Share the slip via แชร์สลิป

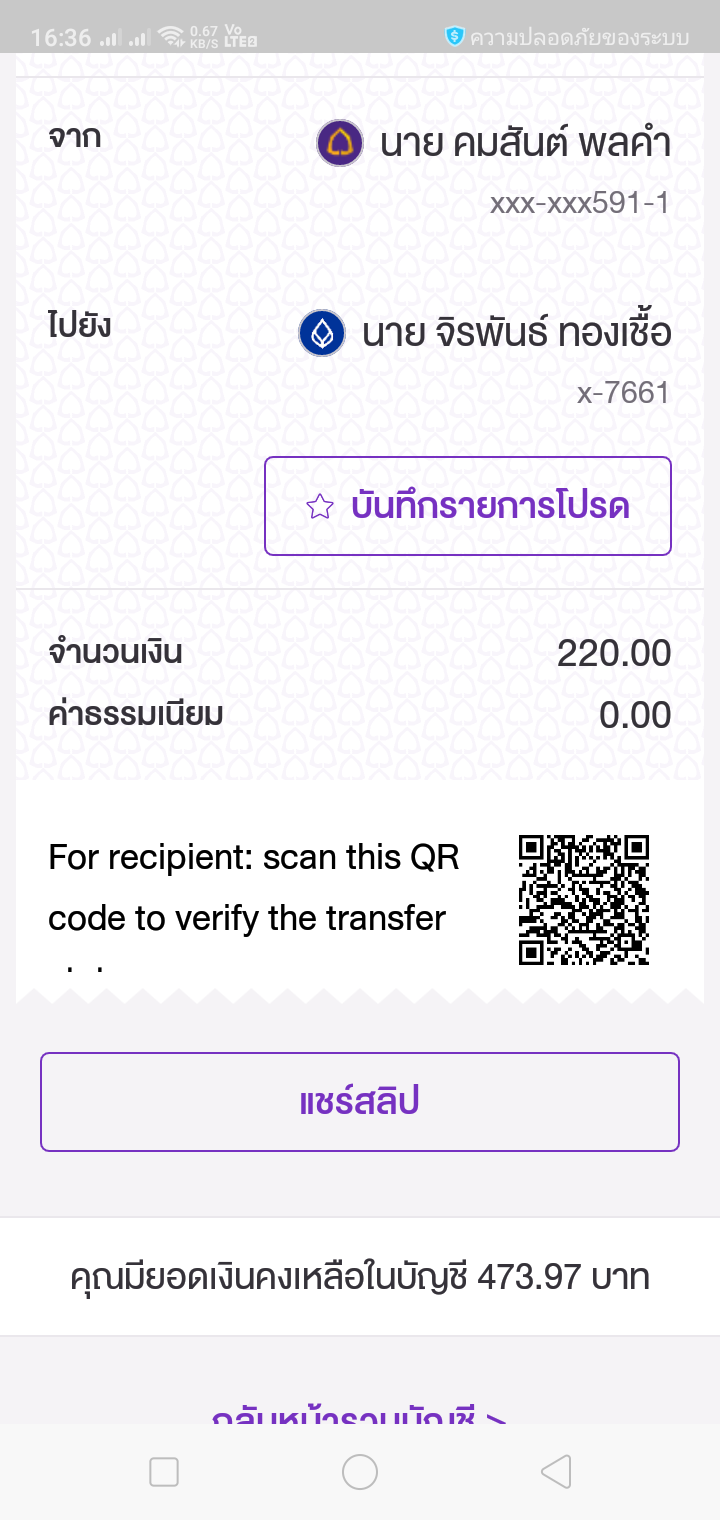(x=360, y=1101)
